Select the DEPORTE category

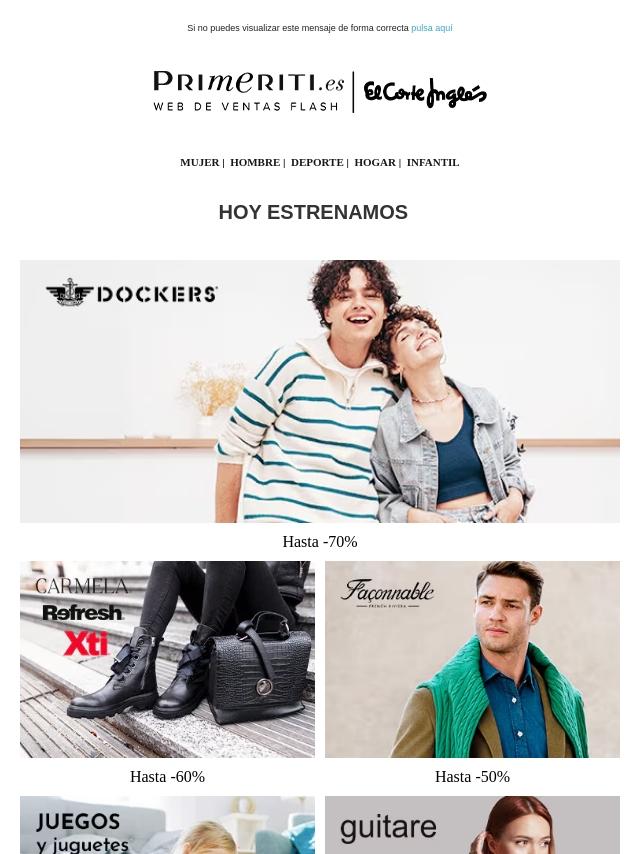point(316,162)
